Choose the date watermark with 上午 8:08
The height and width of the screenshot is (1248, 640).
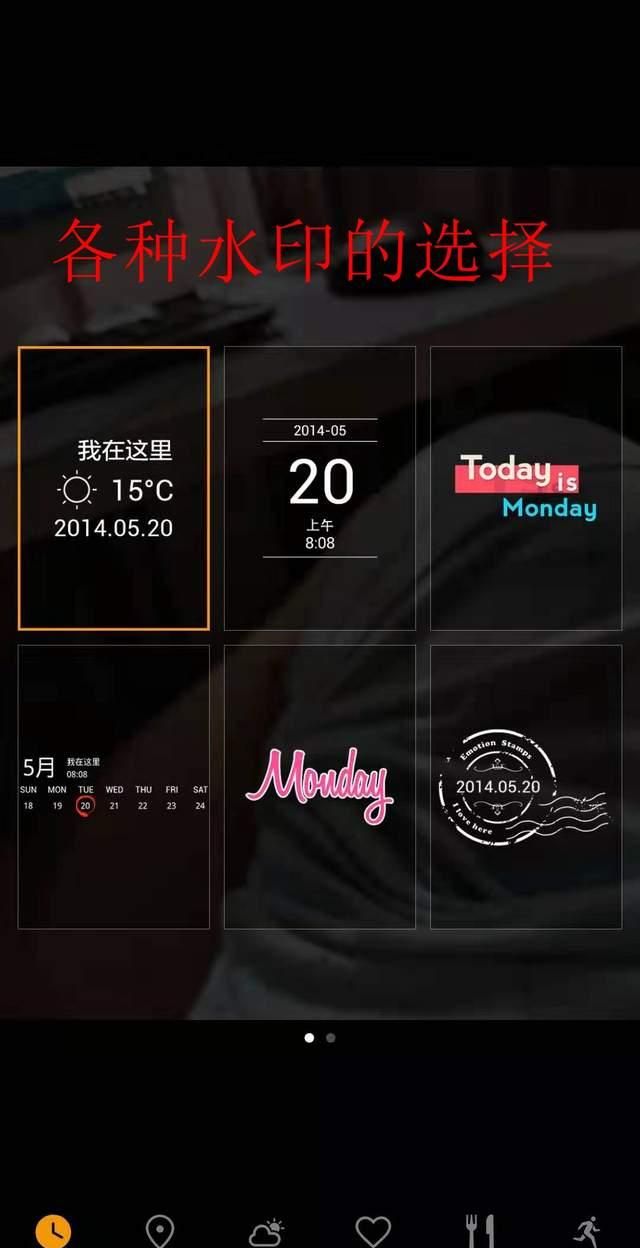320,488
